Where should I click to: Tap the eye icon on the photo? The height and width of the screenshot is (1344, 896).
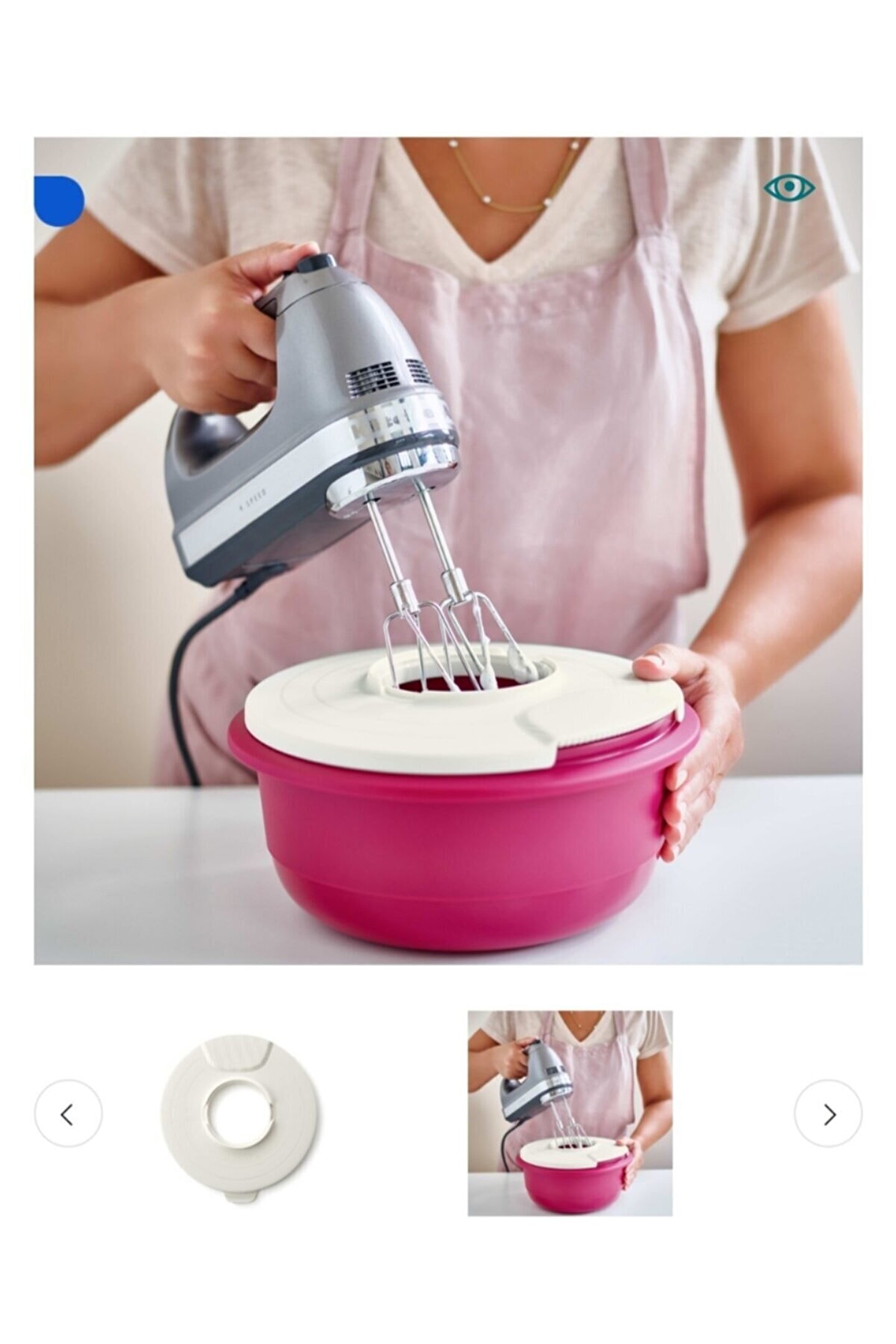click(789, 187)
